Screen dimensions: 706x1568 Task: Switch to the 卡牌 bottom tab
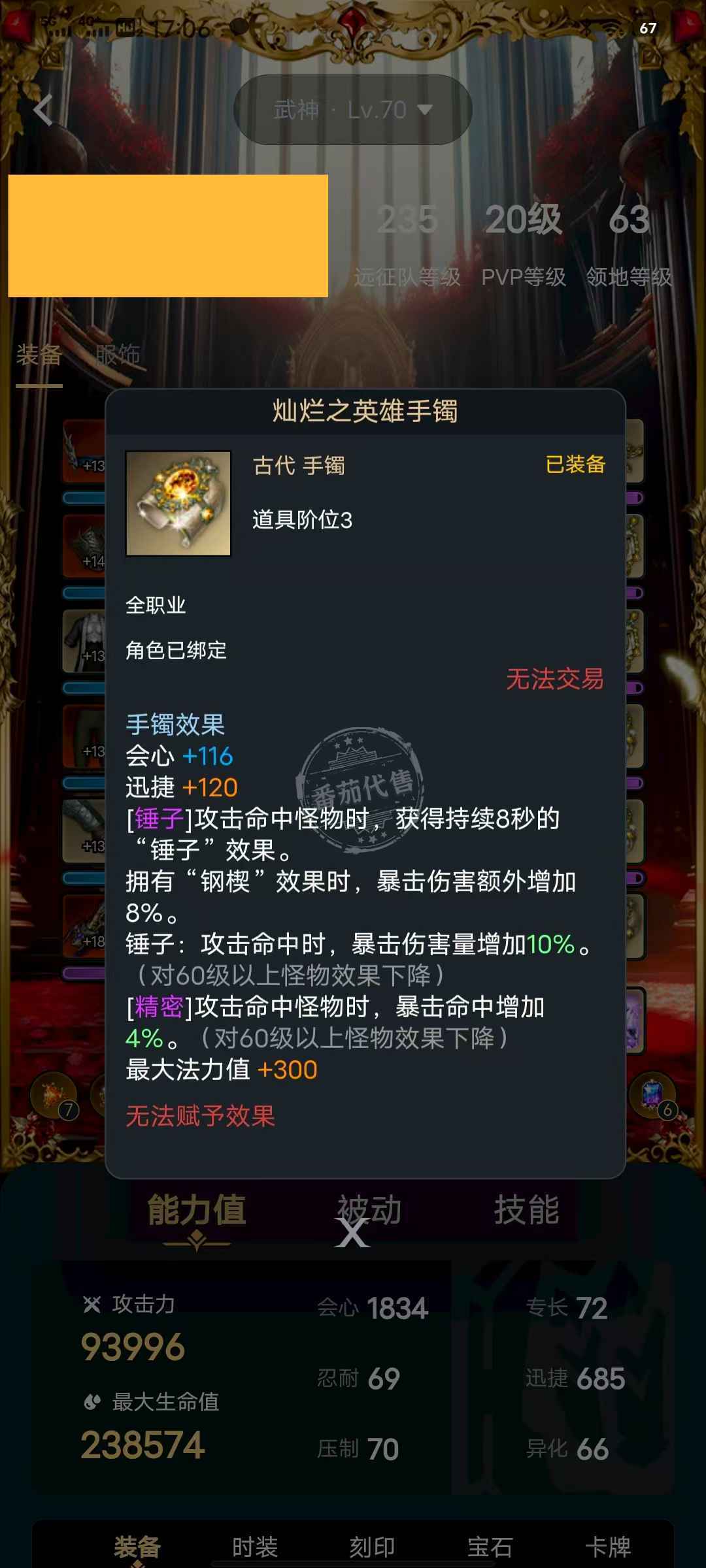pyautogui.click(x=608, y=1547)
